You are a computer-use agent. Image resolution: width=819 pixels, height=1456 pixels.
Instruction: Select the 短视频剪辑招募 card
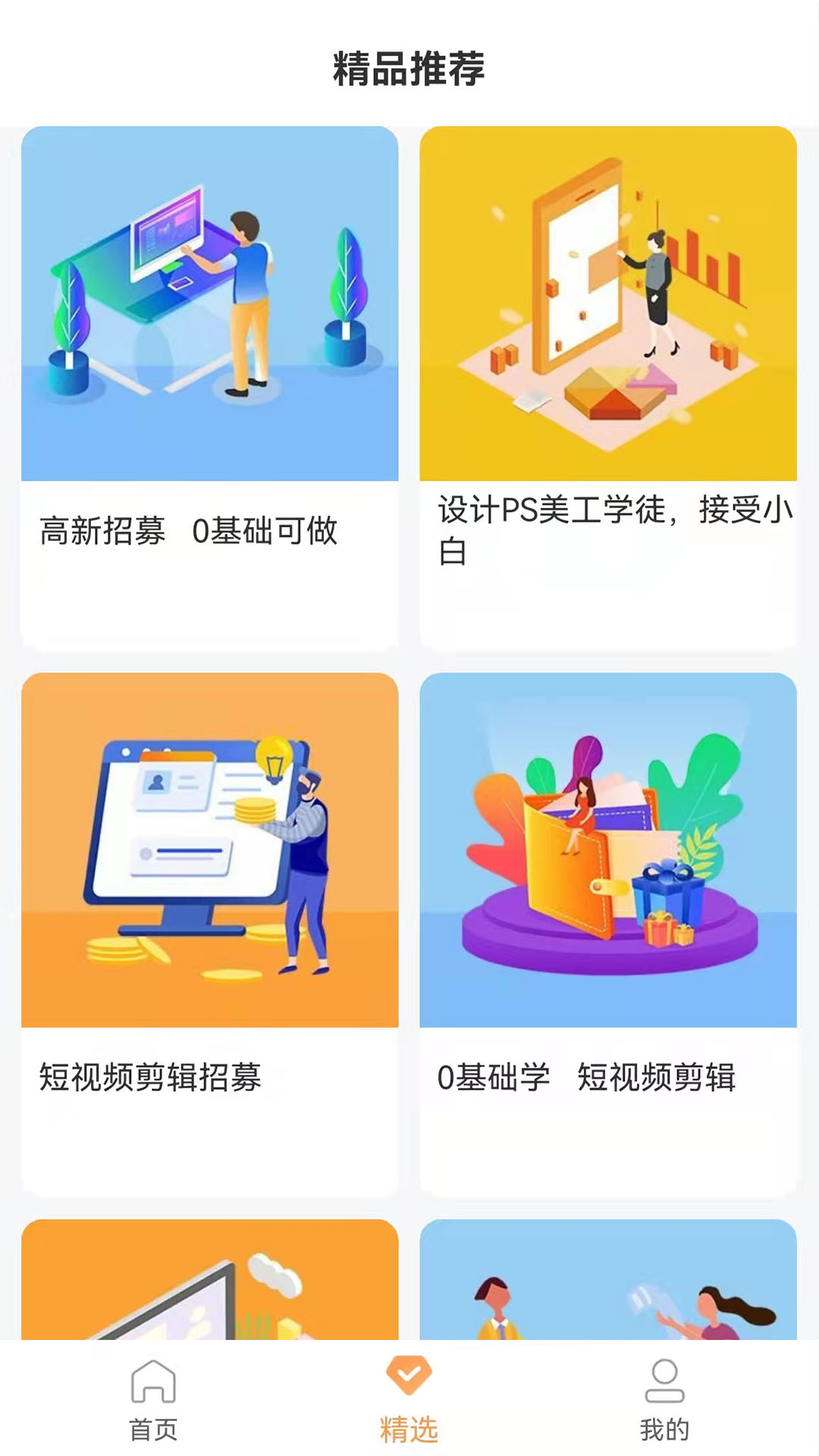click(210, 933)
